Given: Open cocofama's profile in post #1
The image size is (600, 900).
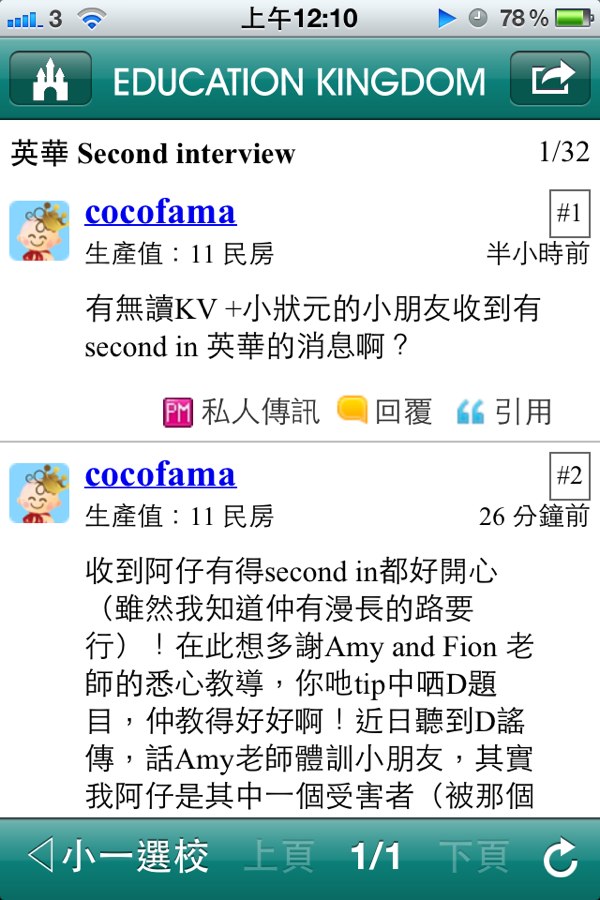Looking at the screenshot, I should [x=160, y=212].
